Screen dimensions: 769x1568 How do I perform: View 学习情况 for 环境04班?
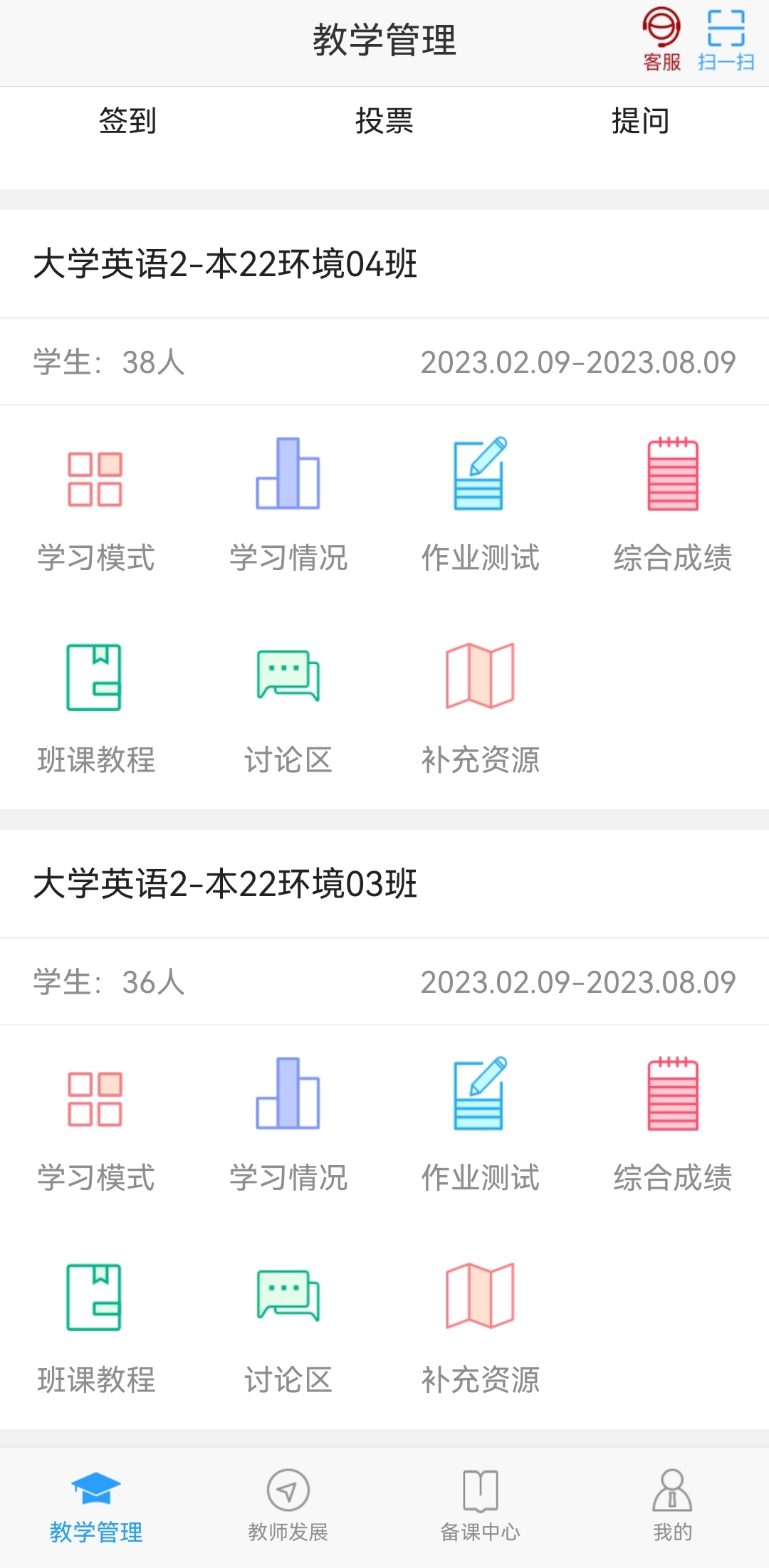(x=288, y=504)
